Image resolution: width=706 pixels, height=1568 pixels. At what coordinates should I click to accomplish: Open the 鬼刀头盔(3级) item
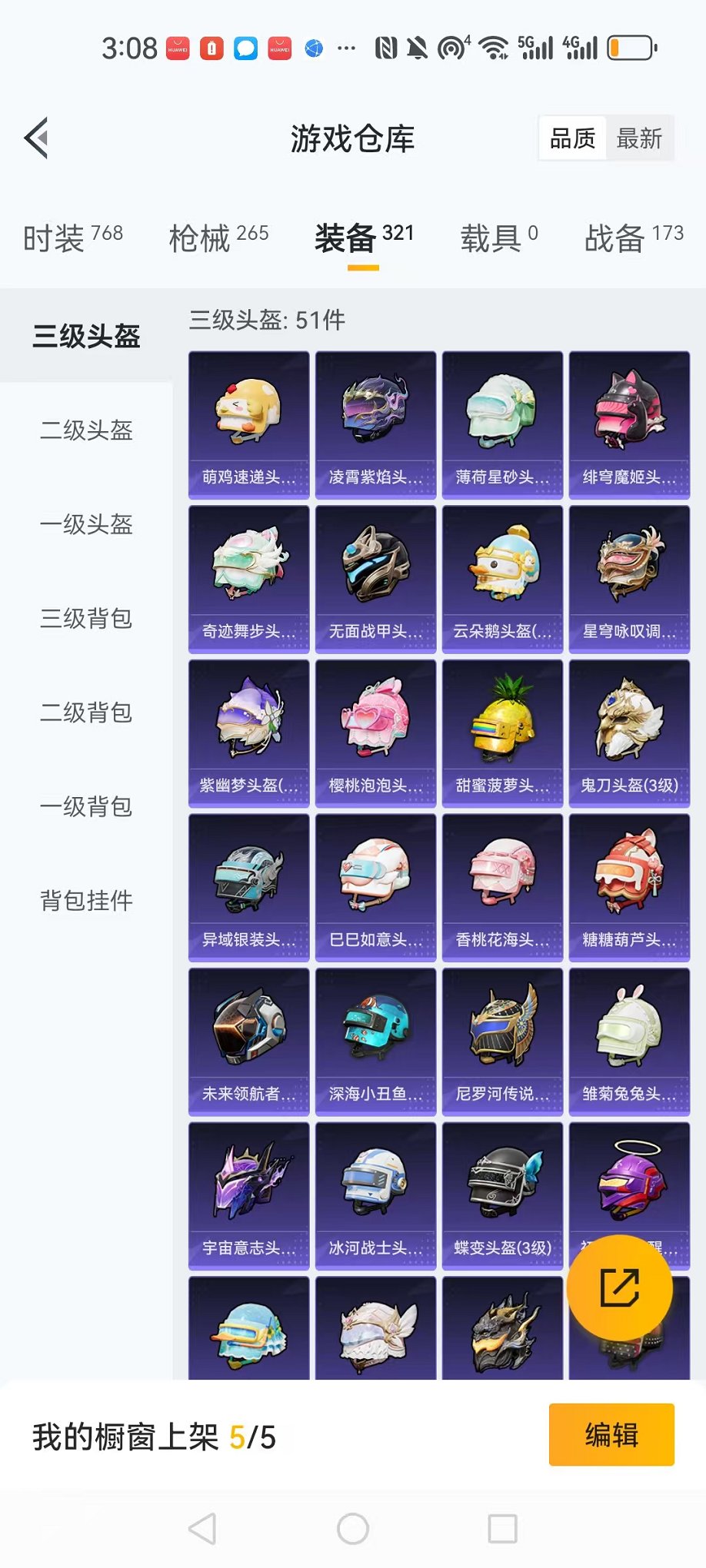coord(629,733)
